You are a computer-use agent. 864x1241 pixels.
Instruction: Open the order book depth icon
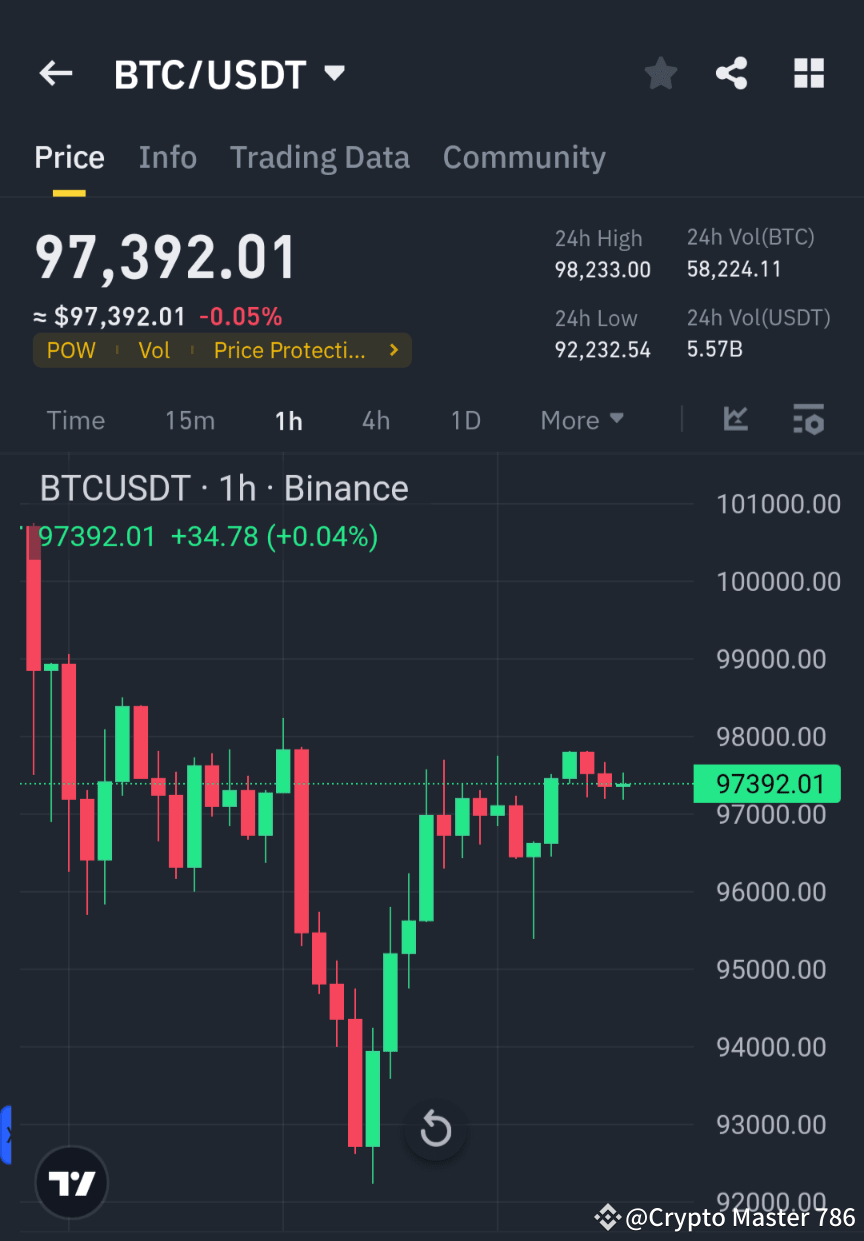[x=808, y=420]
